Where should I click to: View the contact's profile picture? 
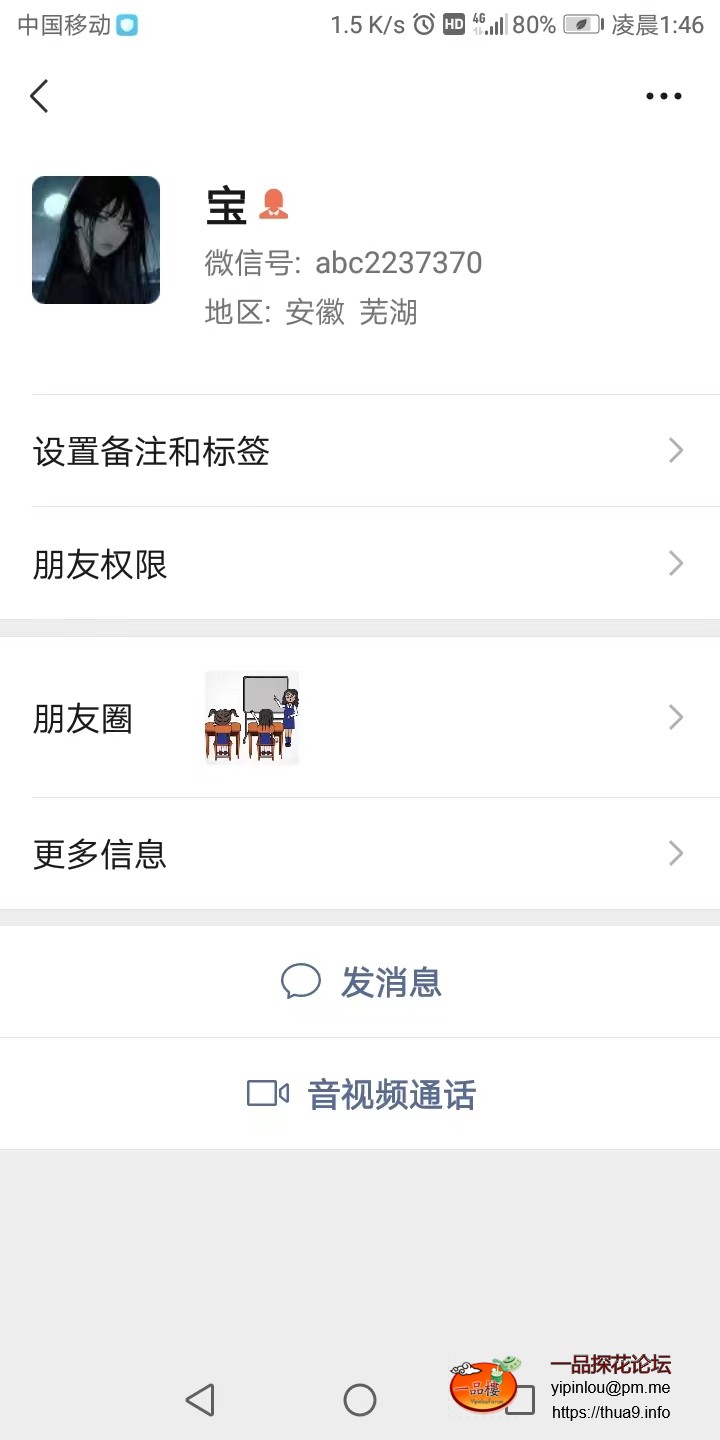[96, 240]
